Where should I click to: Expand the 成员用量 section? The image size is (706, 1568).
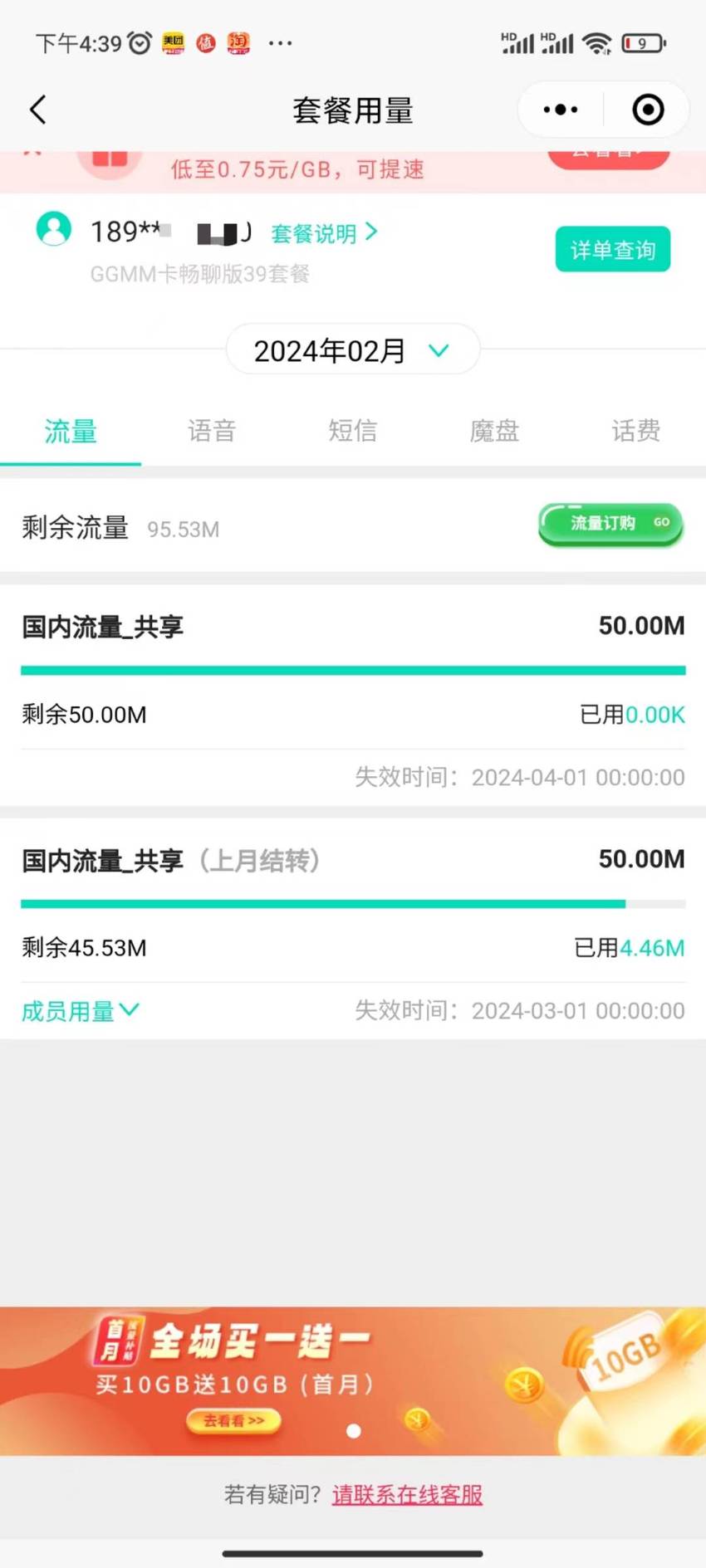80,1010
